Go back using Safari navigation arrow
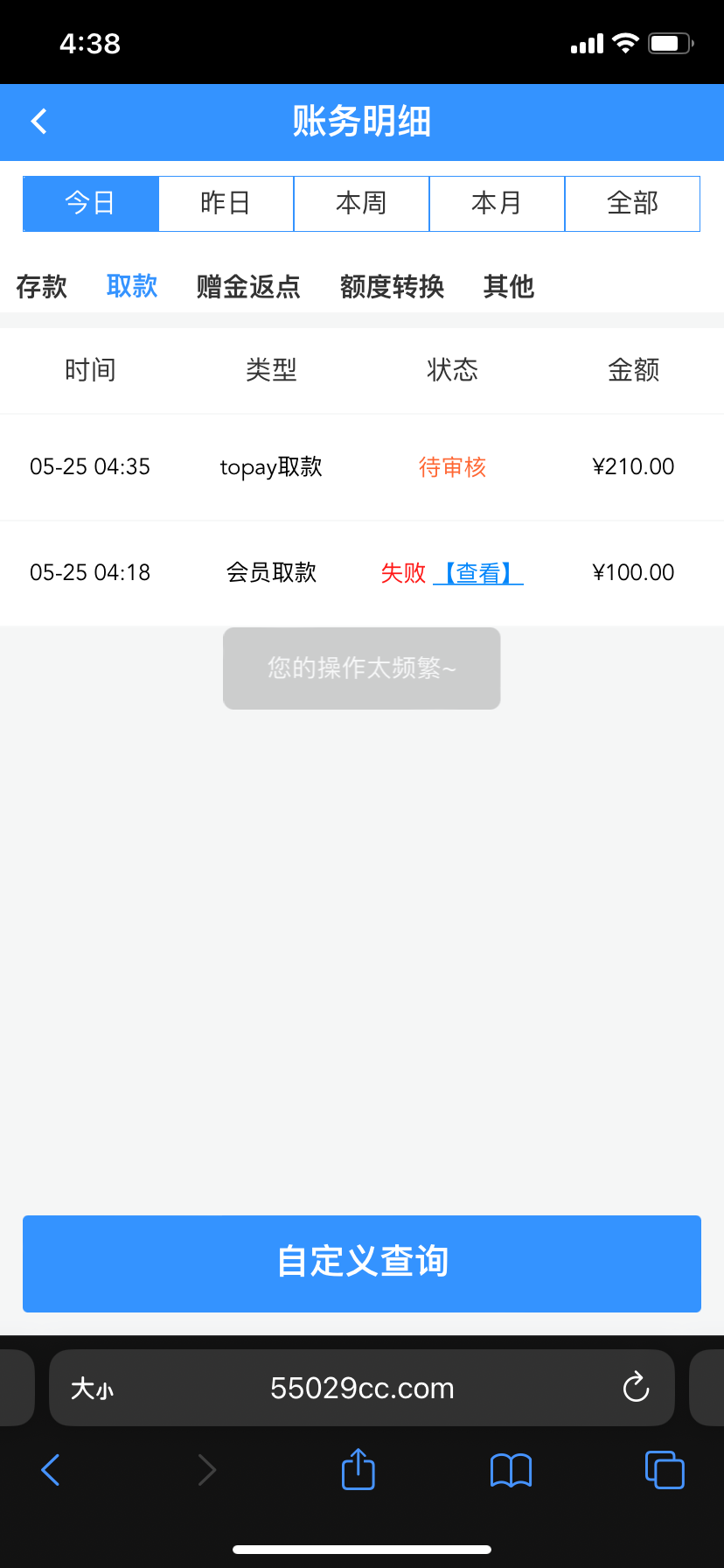 click(x=50, y=1470)
